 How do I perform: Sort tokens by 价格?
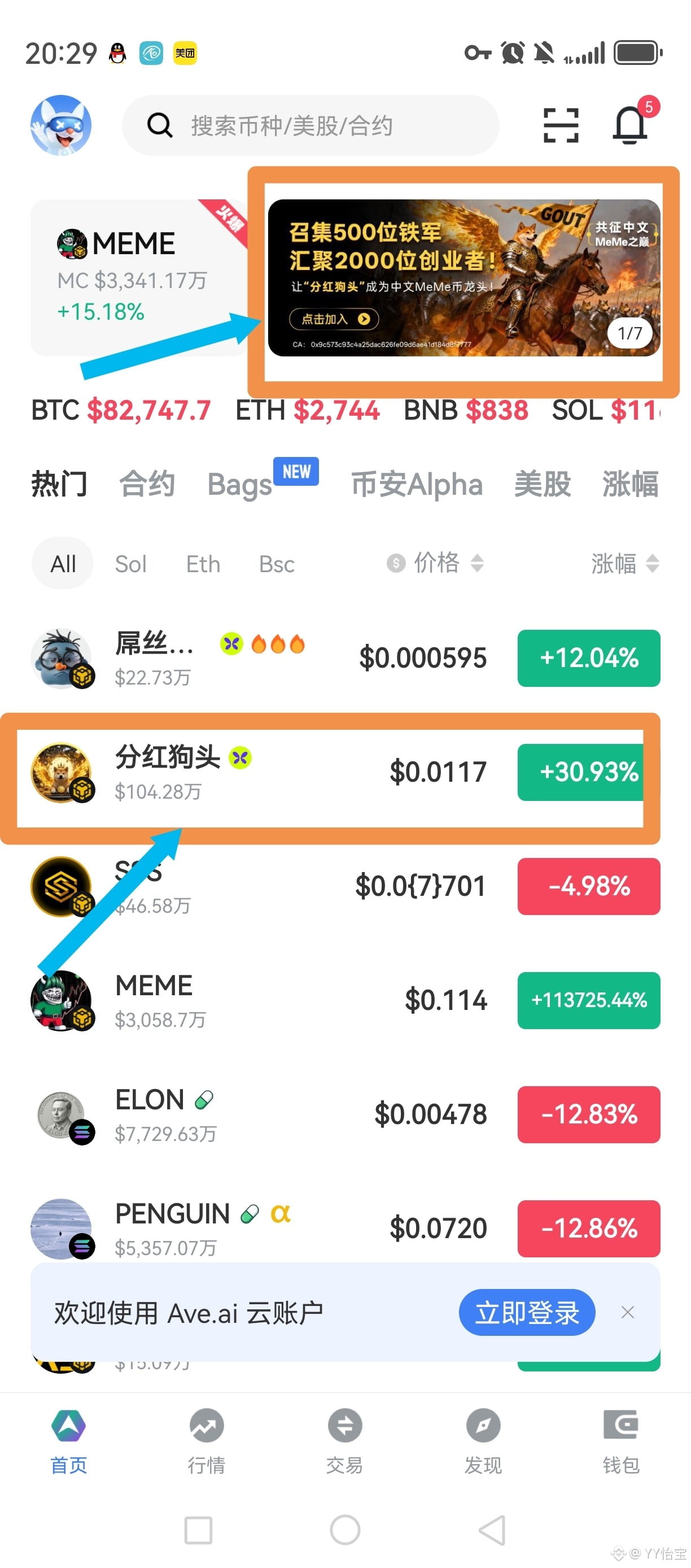tap(436, 563)
